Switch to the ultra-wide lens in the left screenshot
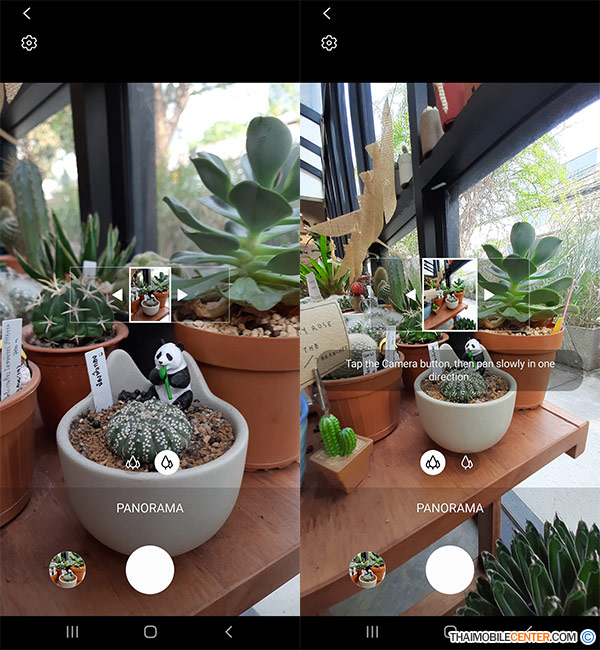This screenshot has height=650, width=600. coord(133,462)
